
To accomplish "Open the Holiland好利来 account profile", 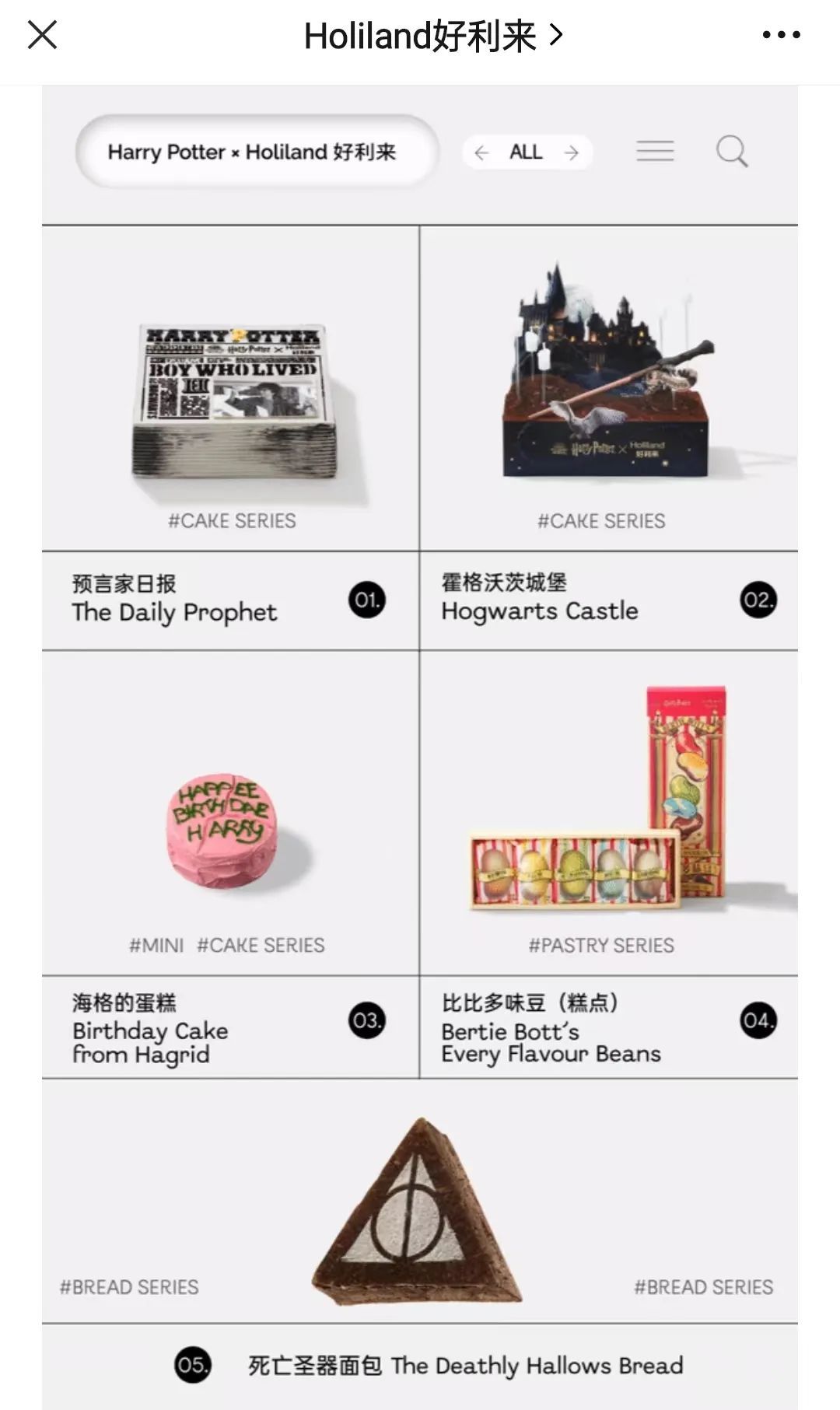I will [432, 36].
